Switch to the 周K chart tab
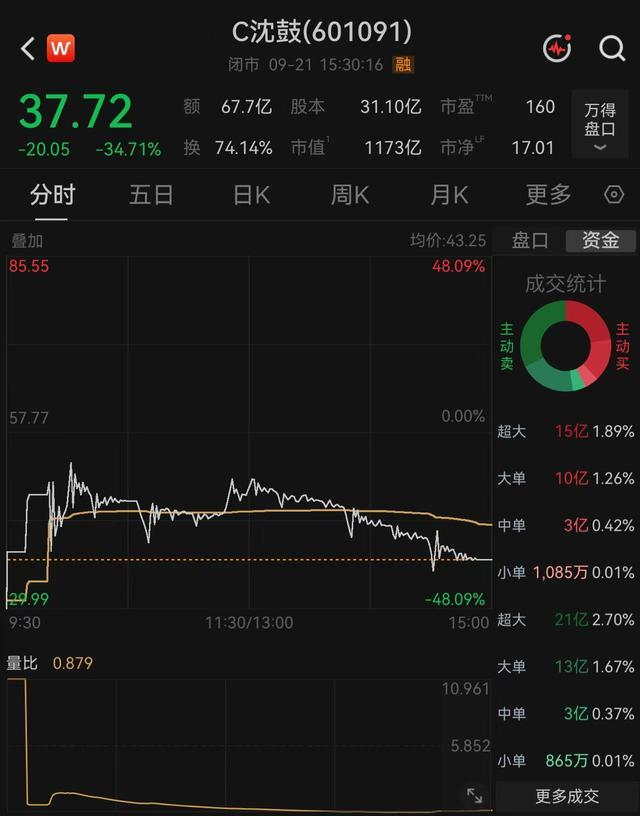The image size is (640, 816). [350, 195]
